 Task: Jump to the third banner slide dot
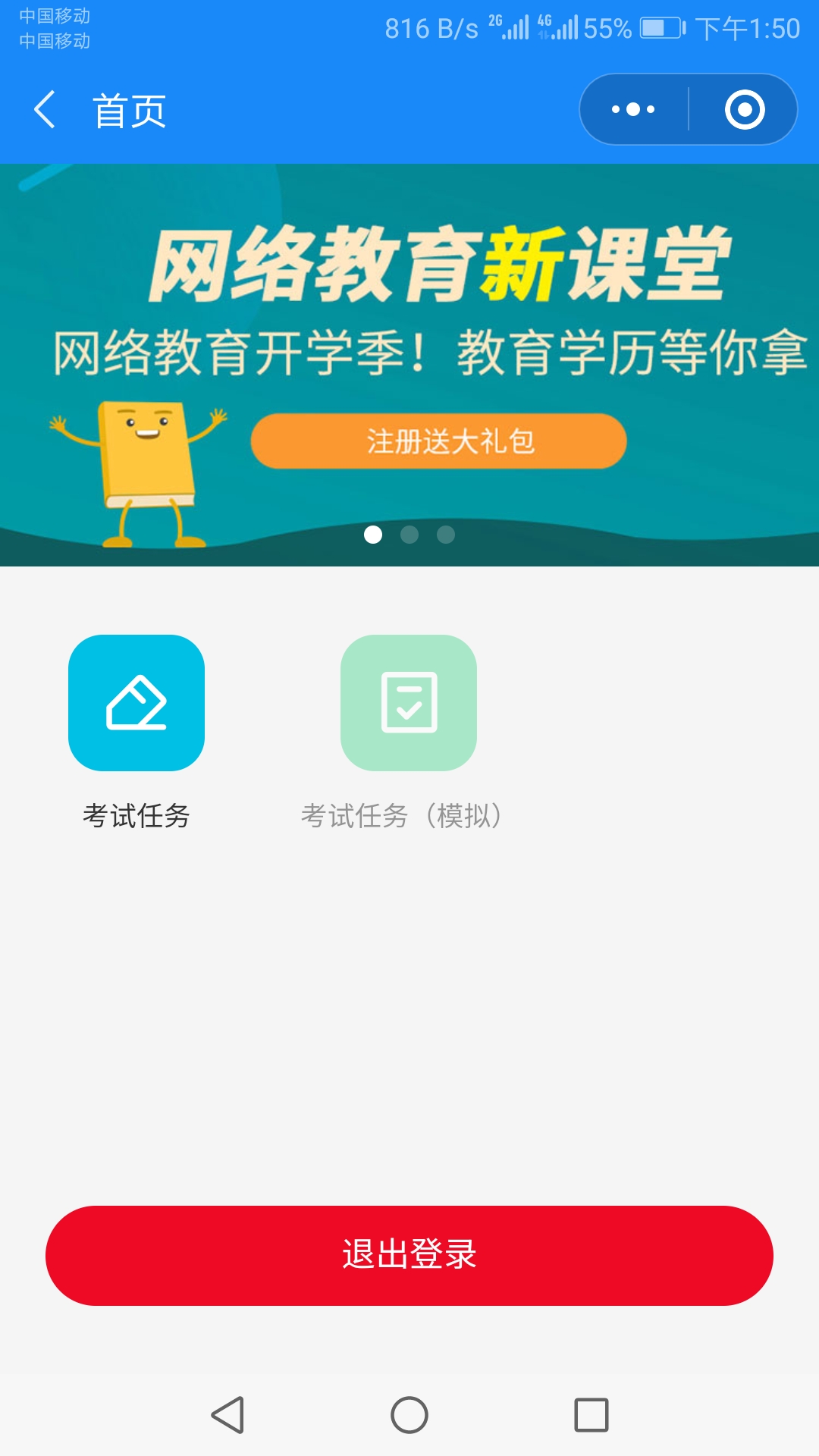pos(446,535)
